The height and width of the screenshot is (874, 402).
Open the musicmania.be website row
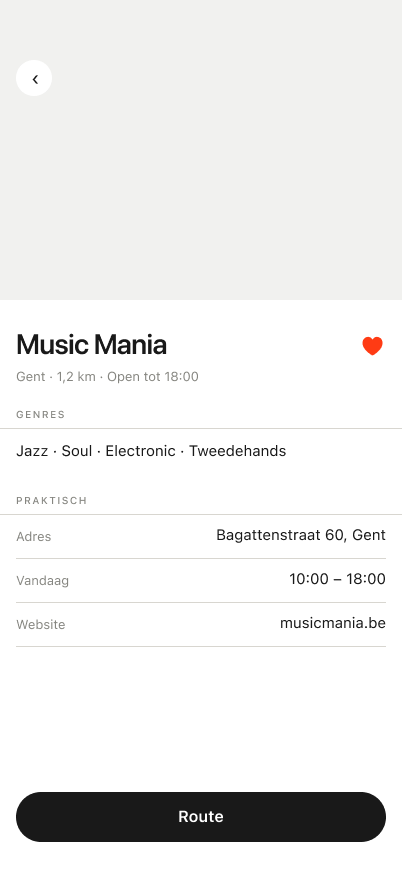tap(201, 624)
